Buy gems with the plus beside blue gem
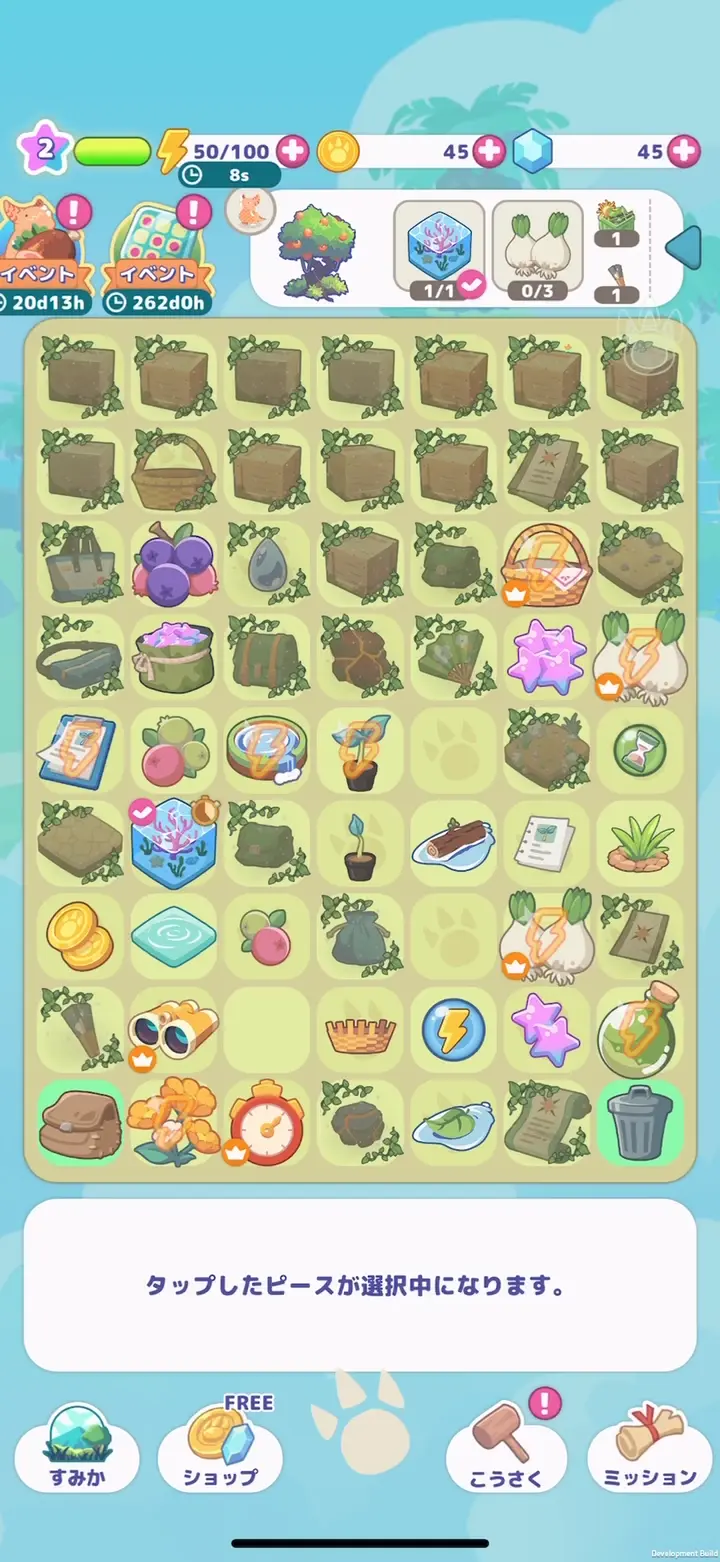The height and width of the screenshot is (1562, 720). click(684, 151)
